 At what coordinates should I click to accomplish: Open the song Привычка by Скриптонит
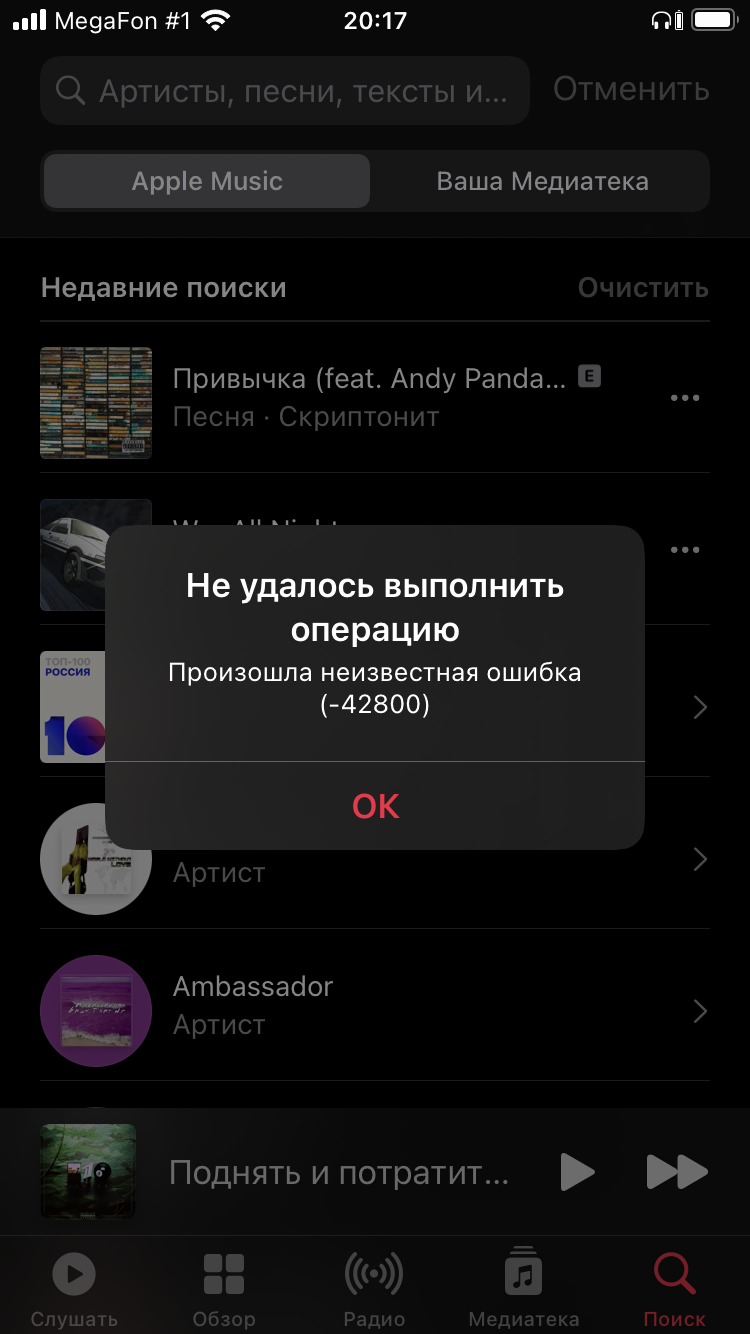click(370, 397)
